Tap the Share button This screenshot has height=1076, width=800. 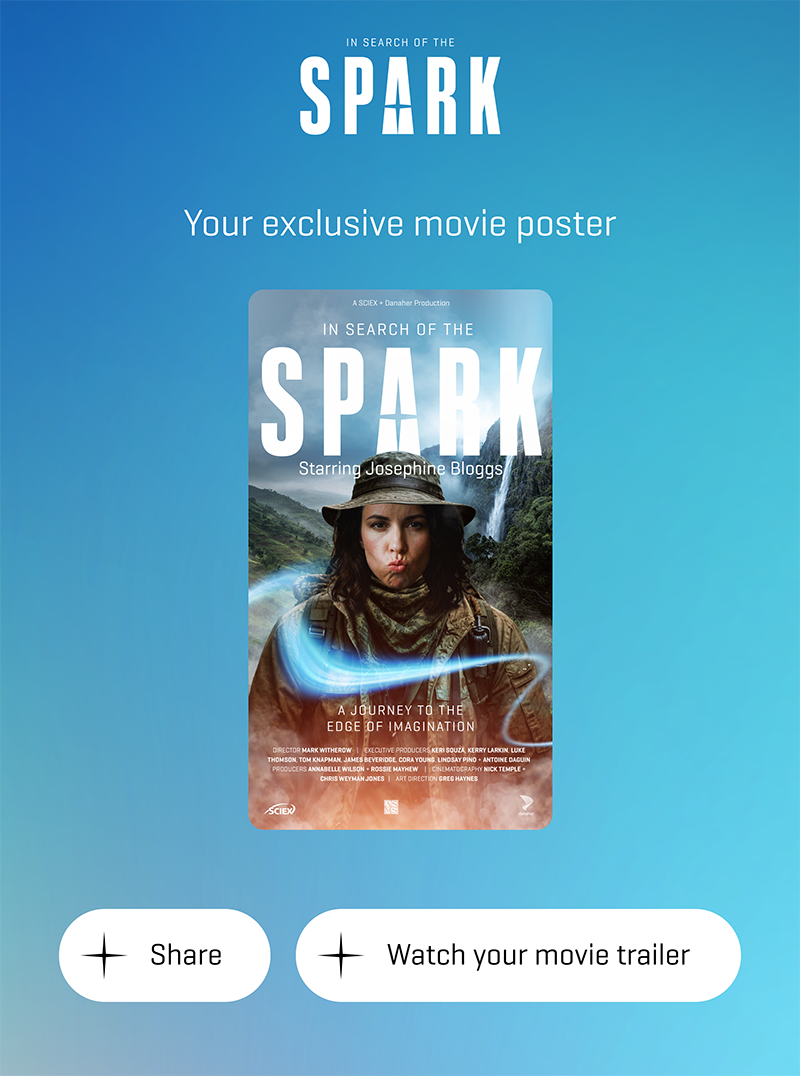click(x=165, y=955)
